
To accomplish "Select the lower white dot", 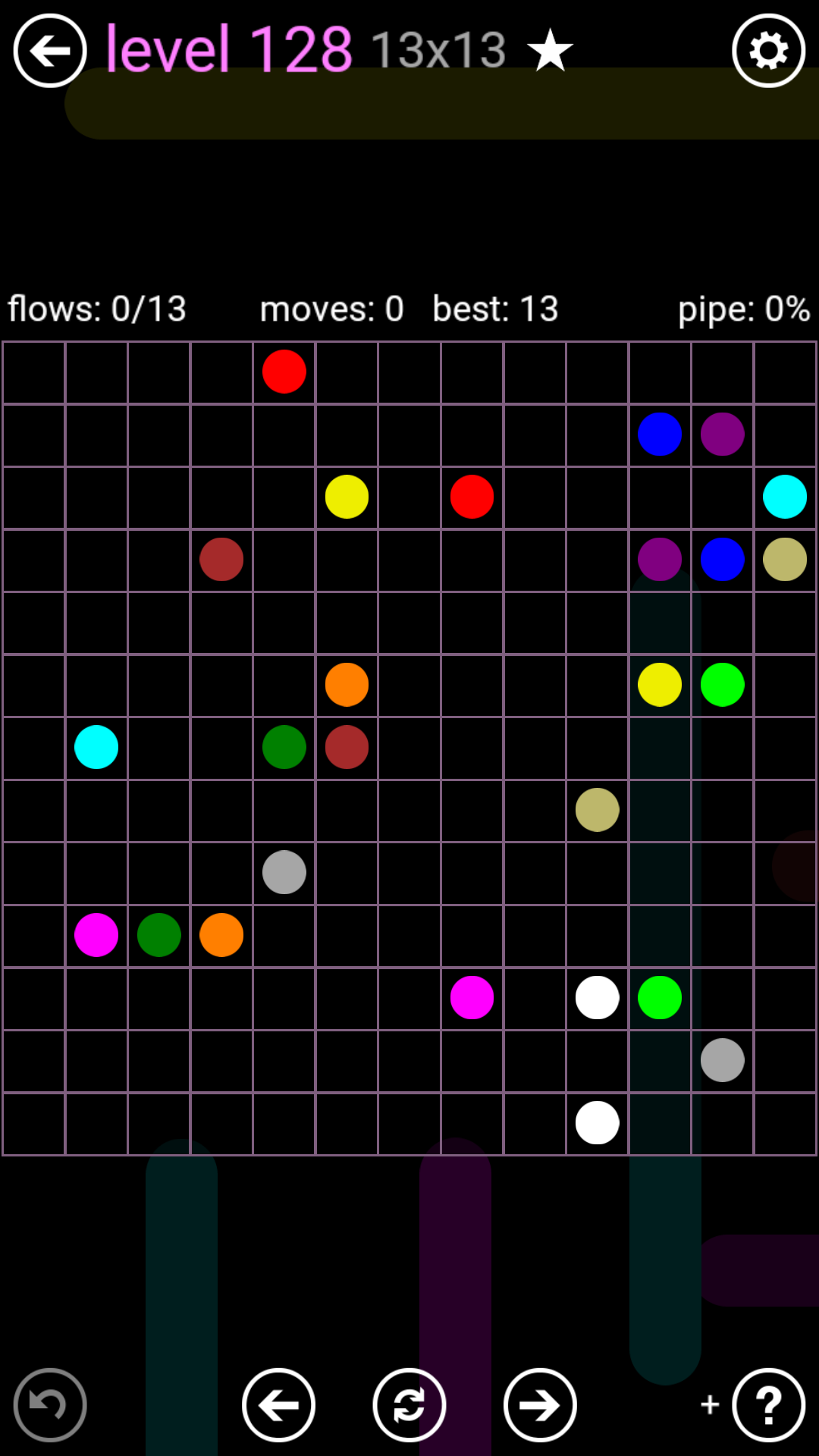I will (598, 1122).
